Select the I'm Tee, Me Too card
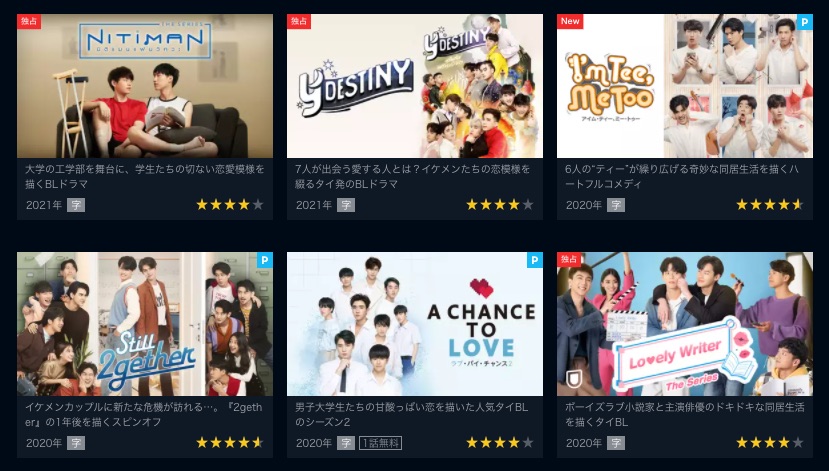Screen dimensions: 829x471 (685, 87)
